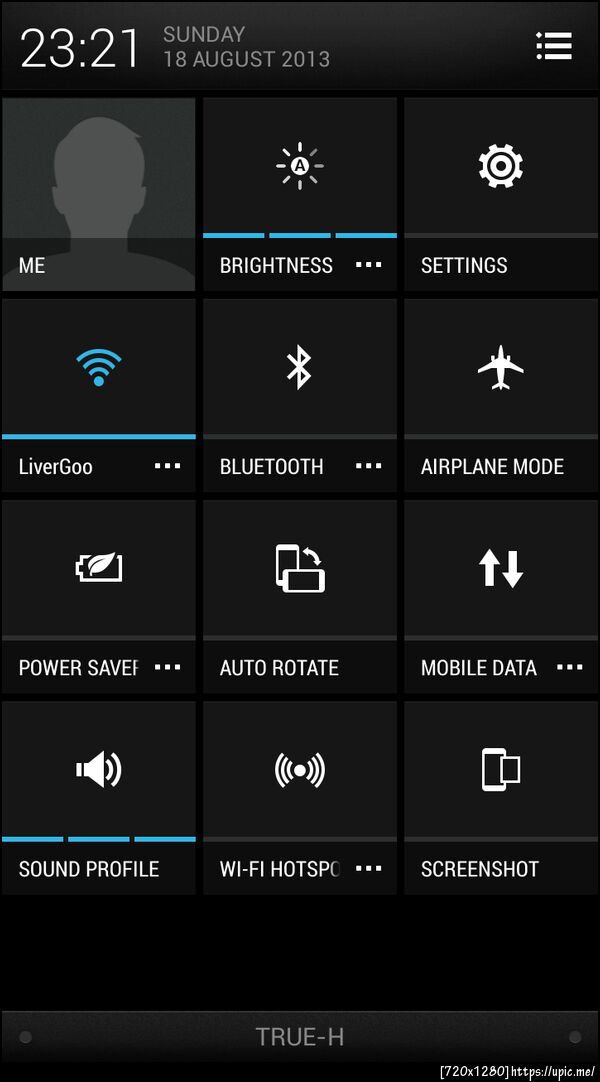
Task: Open more Brightness options
Action: [x=369, y=265]
